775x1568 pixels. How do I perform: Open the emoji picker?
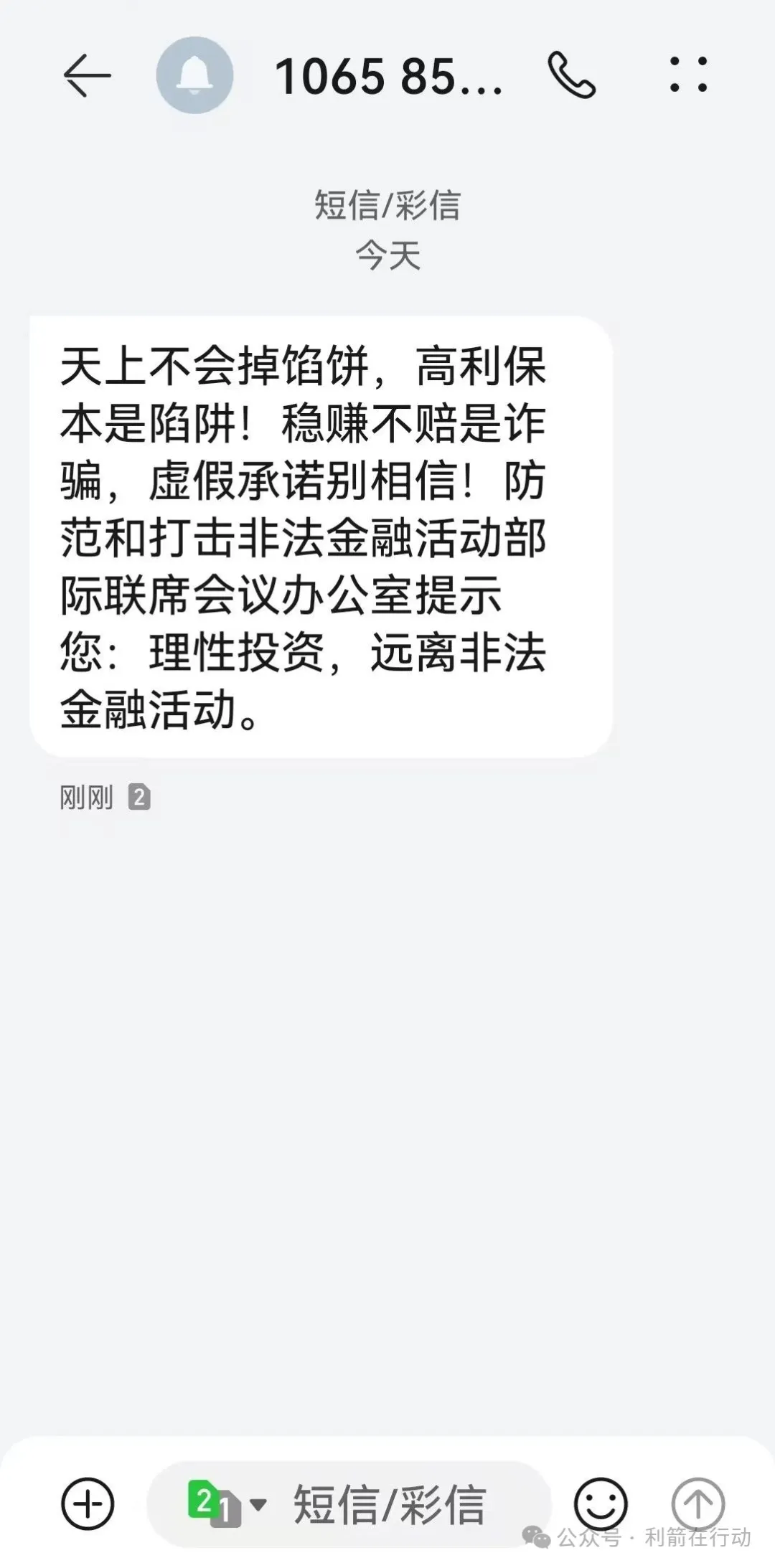click(x=601, y=1503)
